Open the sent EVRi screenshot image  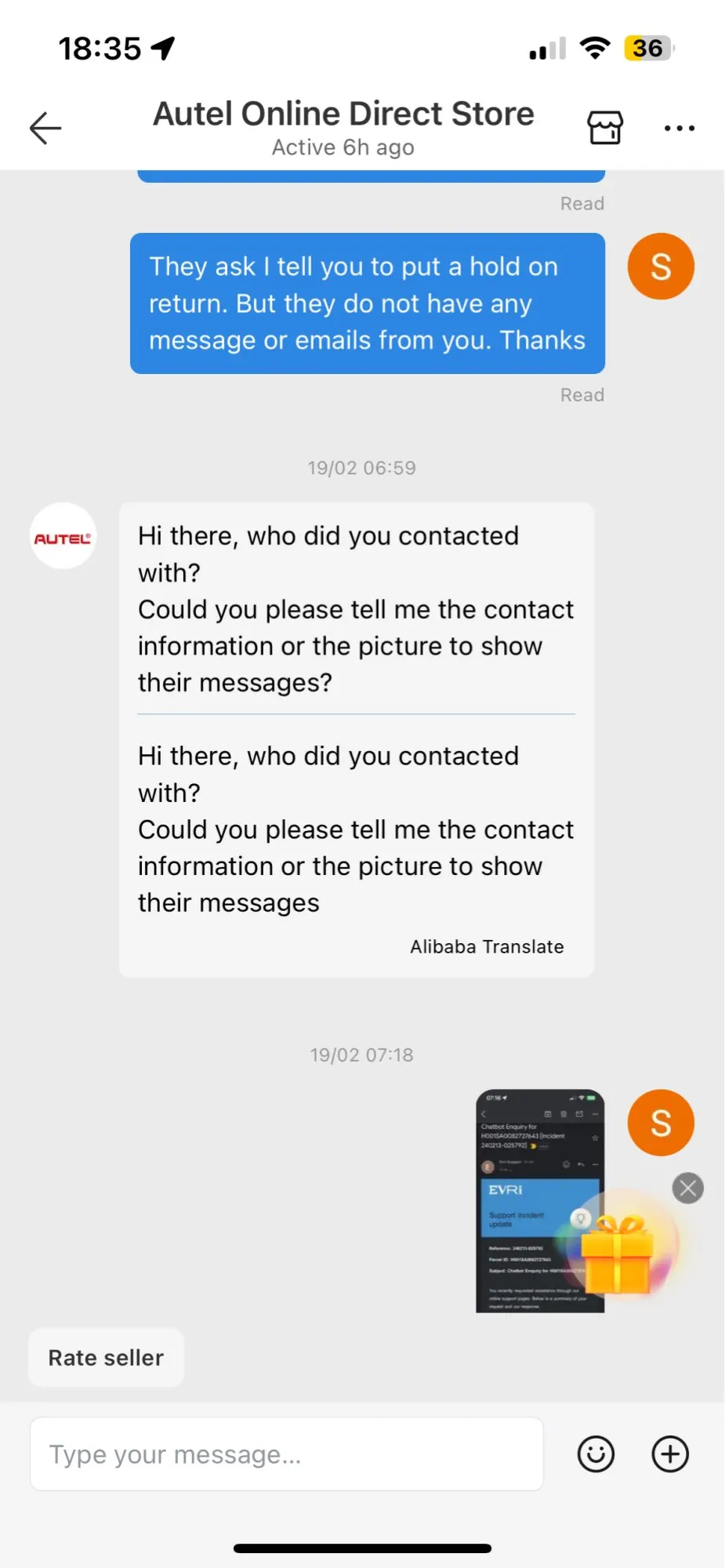coord(540,1201)
